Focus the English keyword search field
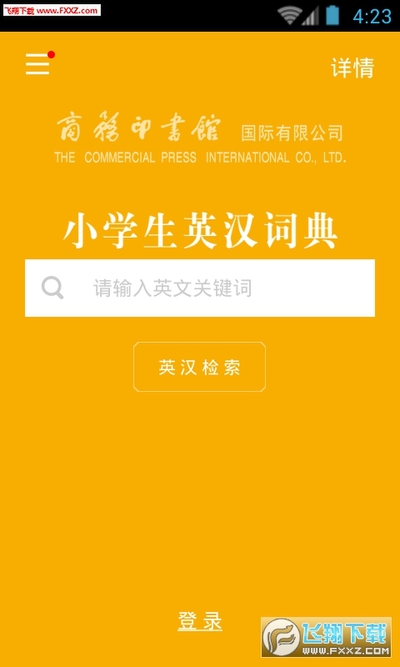Image resolution: width=400 pixels, height=667 pixels. pos(200,288)
